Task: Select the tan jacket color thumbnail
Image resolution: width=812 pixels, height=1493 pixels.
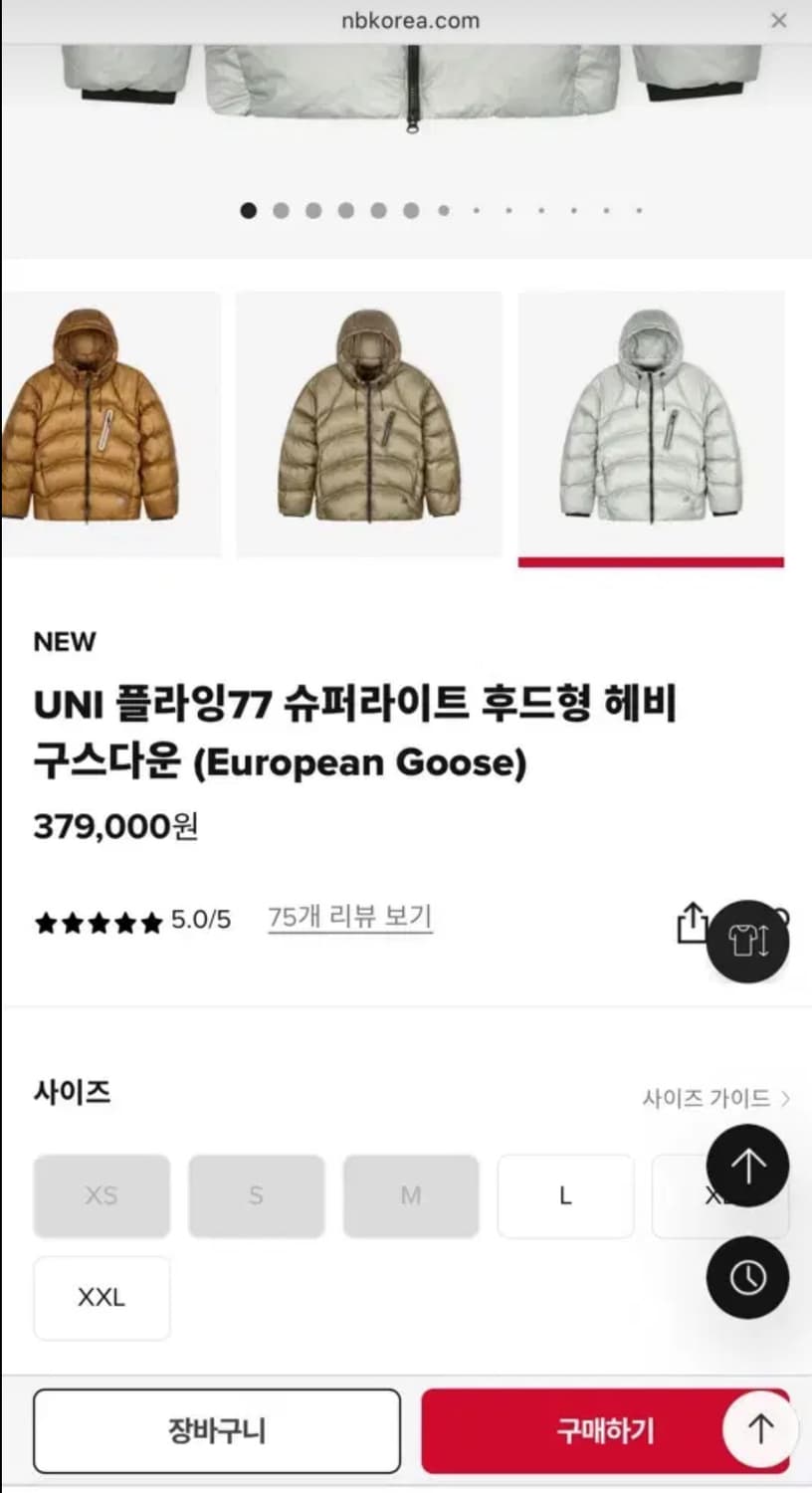Action: 368,423
